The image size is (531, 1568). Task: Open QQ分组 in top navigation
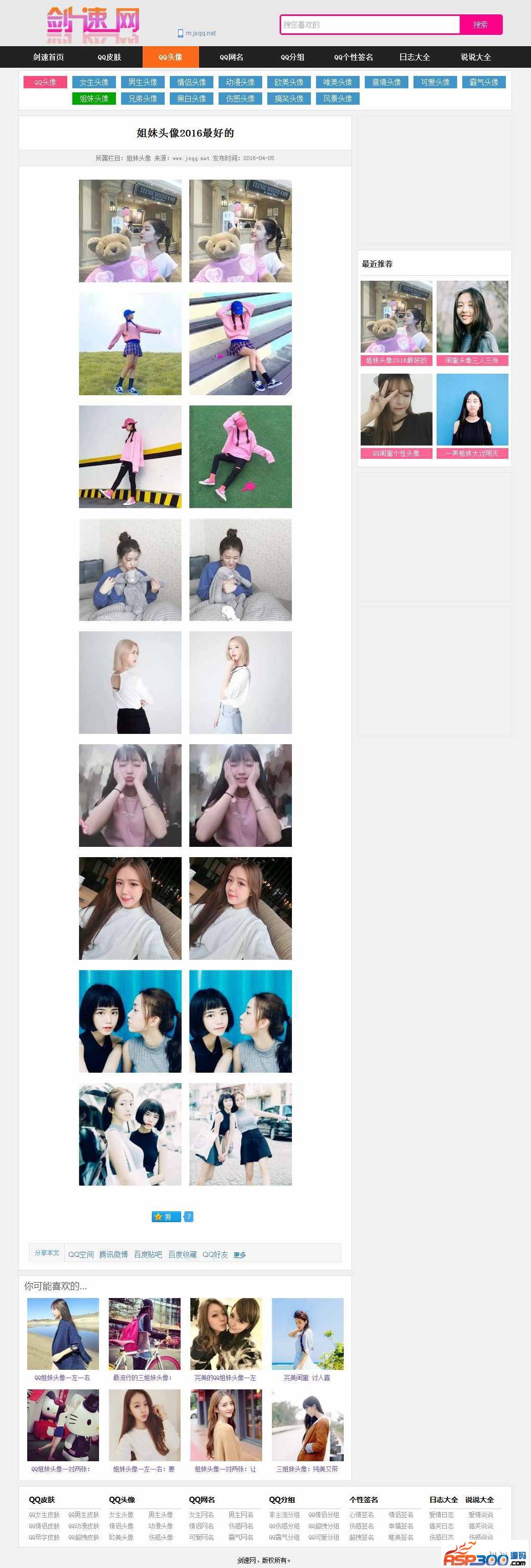[x=292, y=57]
